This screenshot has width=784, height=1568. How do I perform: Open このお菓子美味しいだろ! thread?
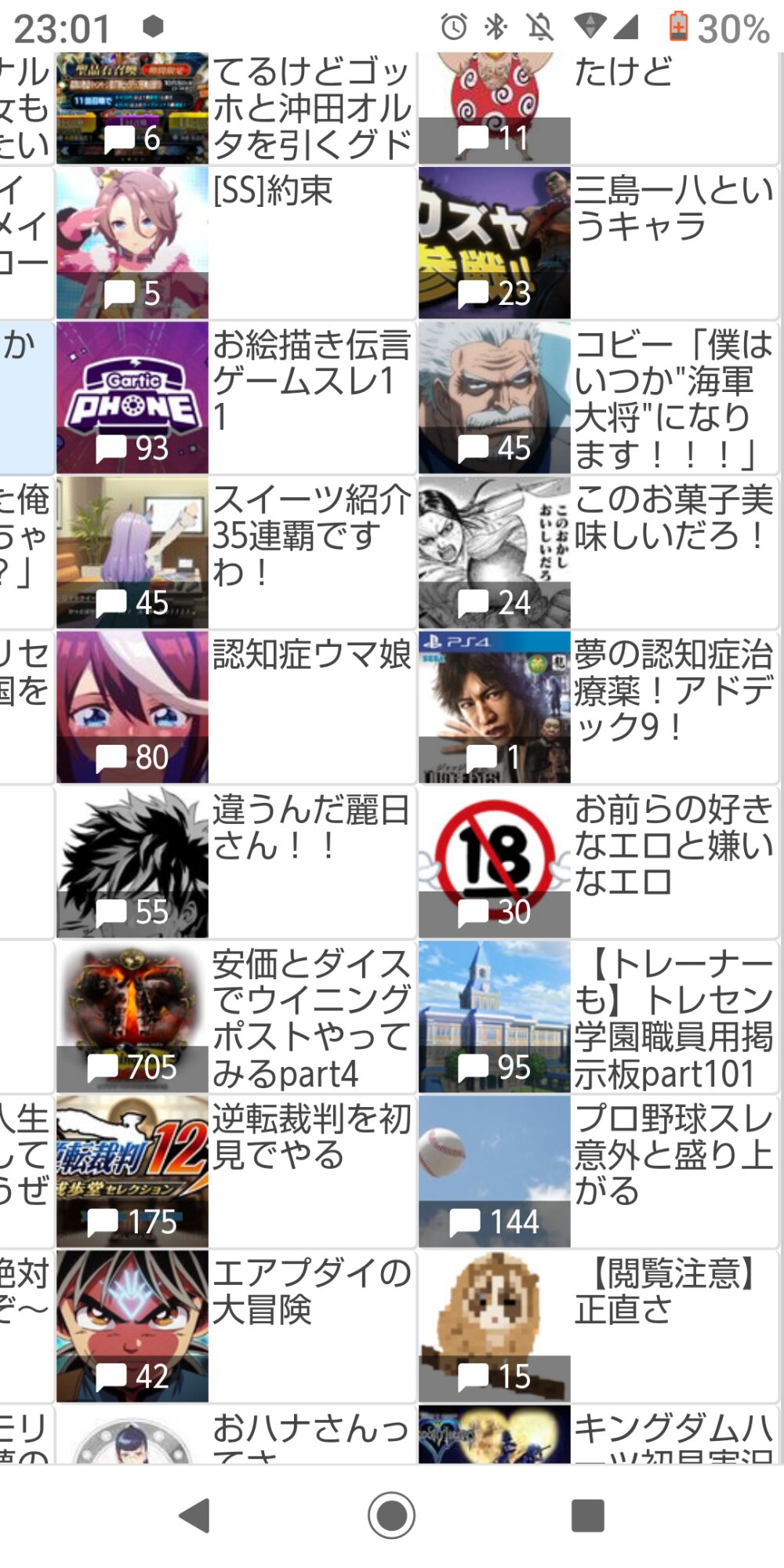point(598,552)
